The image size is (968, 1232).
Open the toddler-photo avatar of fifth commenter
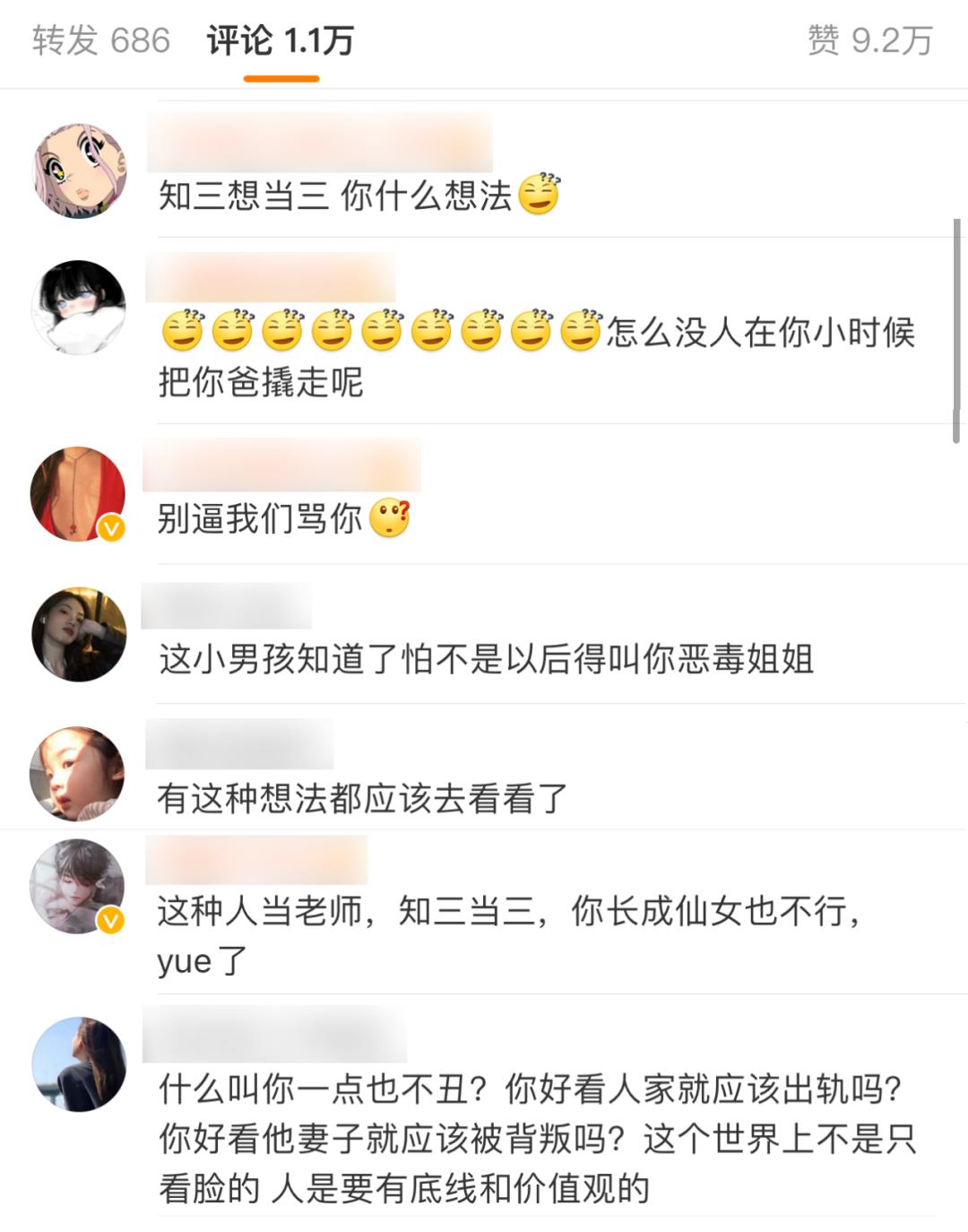(79, 772)
